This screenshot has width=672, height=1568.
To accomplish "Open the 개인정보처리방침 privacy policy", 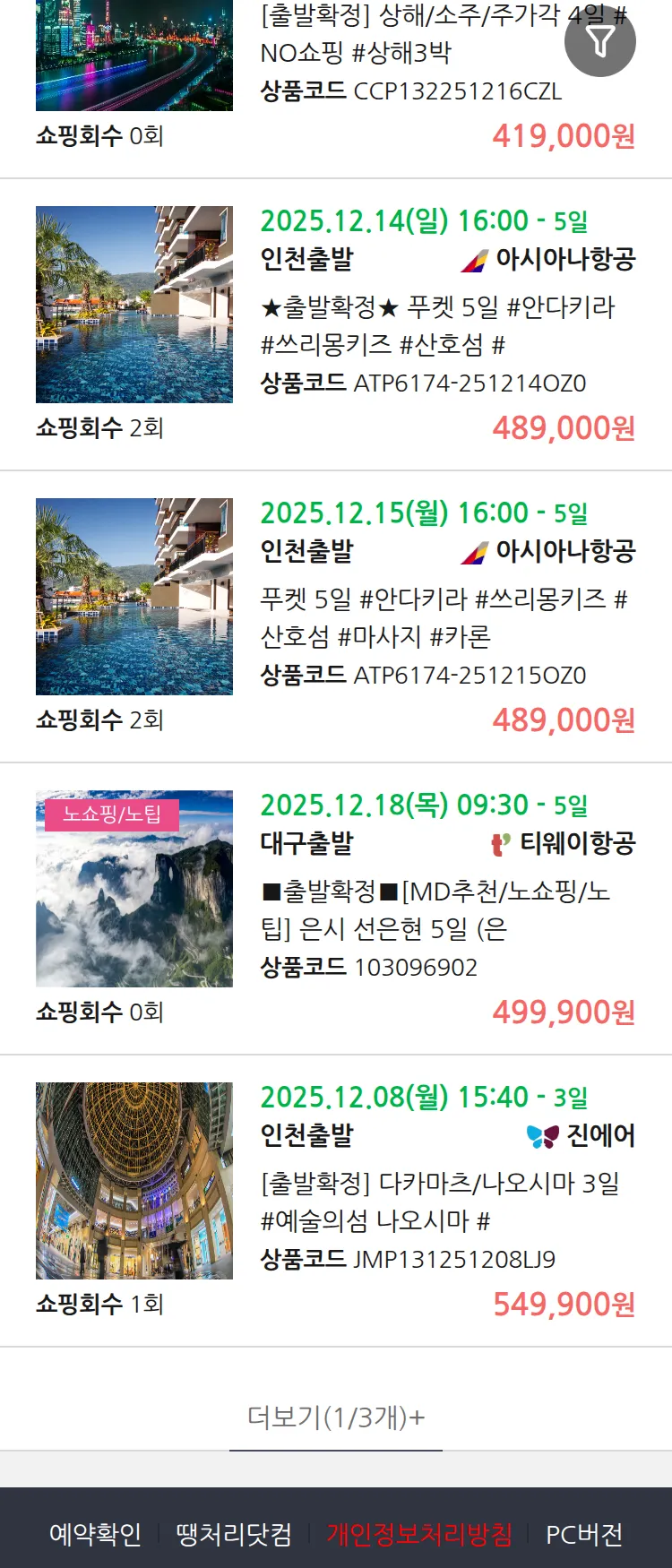I will click(419, 1534).
